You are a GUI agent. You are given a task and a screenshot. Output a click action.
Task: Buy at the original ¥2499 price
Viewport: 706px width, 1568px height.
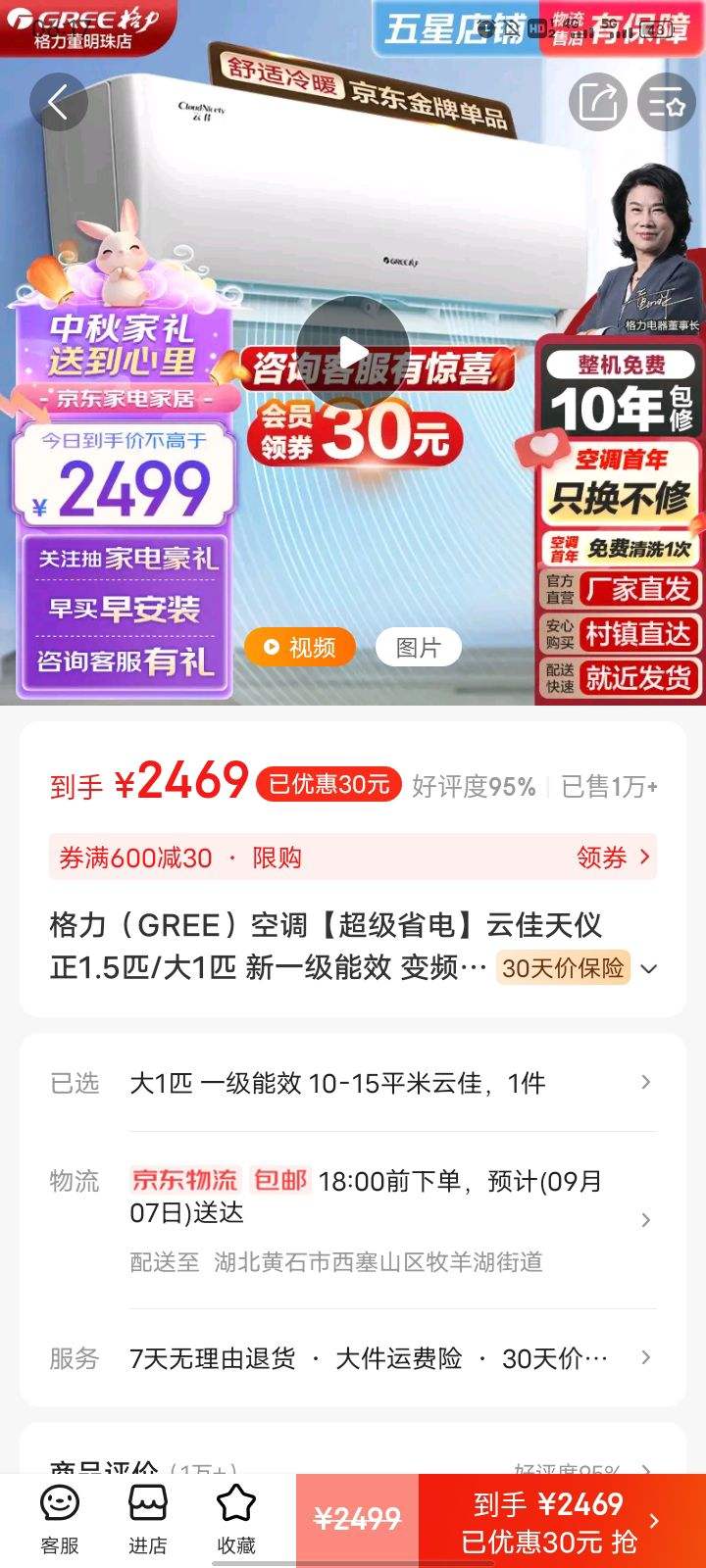click(x=358, y=1520)
